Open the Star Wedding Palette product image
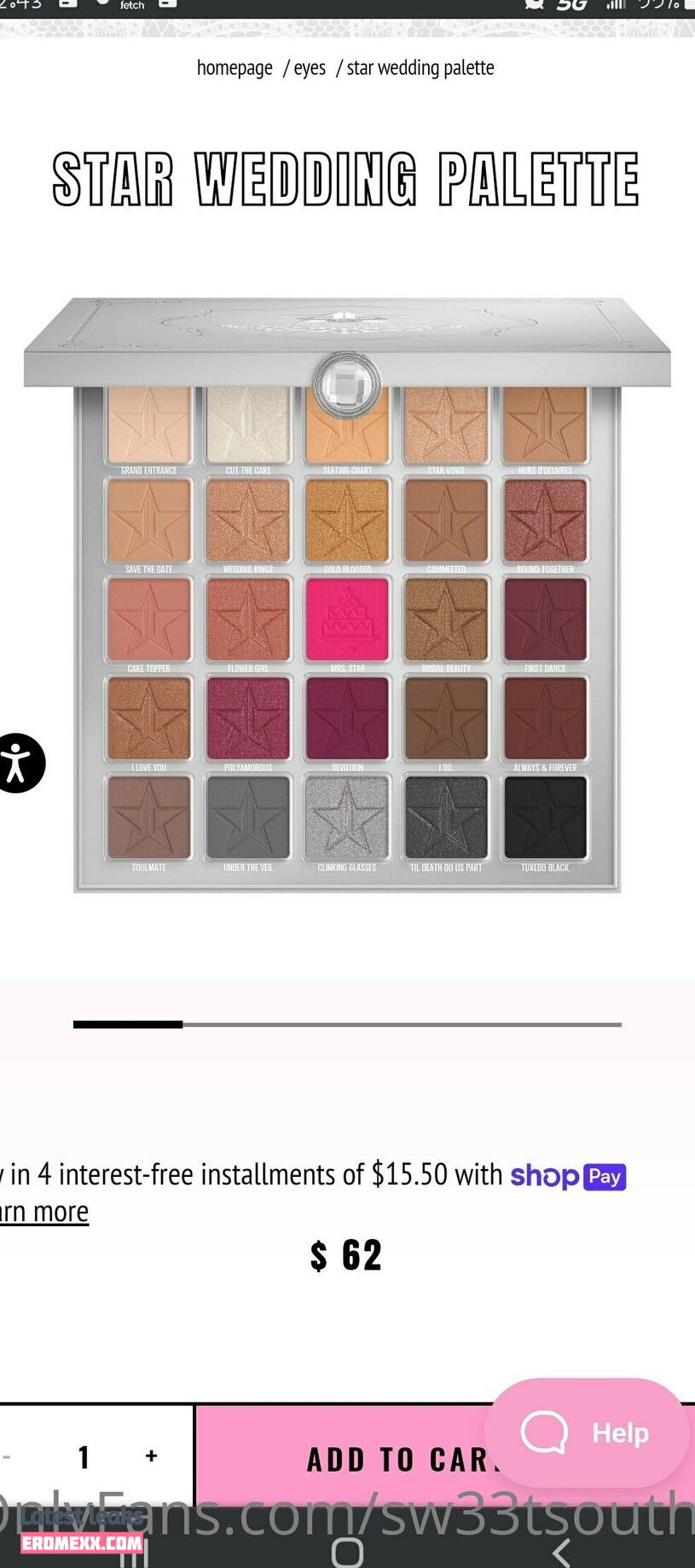 tap(347, 595)
